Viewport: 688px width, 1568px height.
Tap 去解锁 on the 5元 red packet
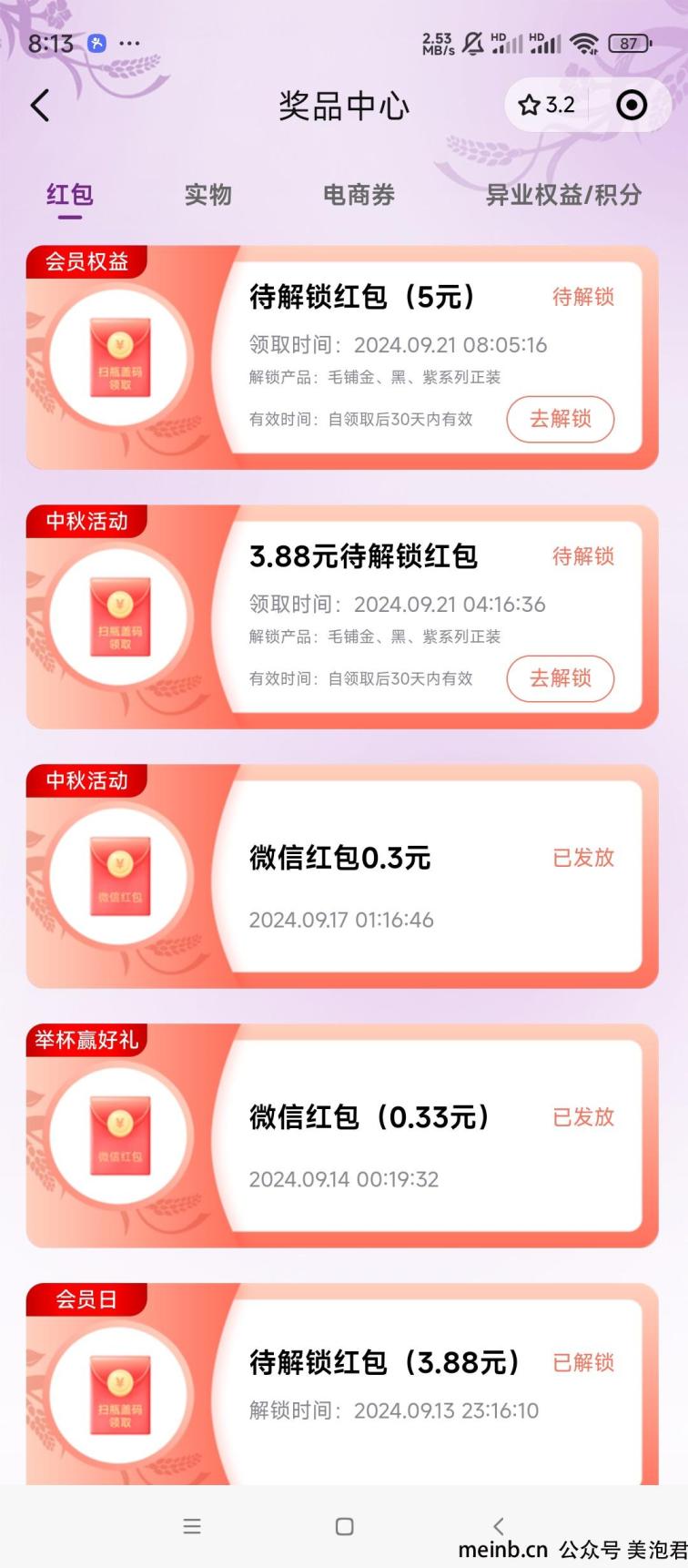coord(560,419)
